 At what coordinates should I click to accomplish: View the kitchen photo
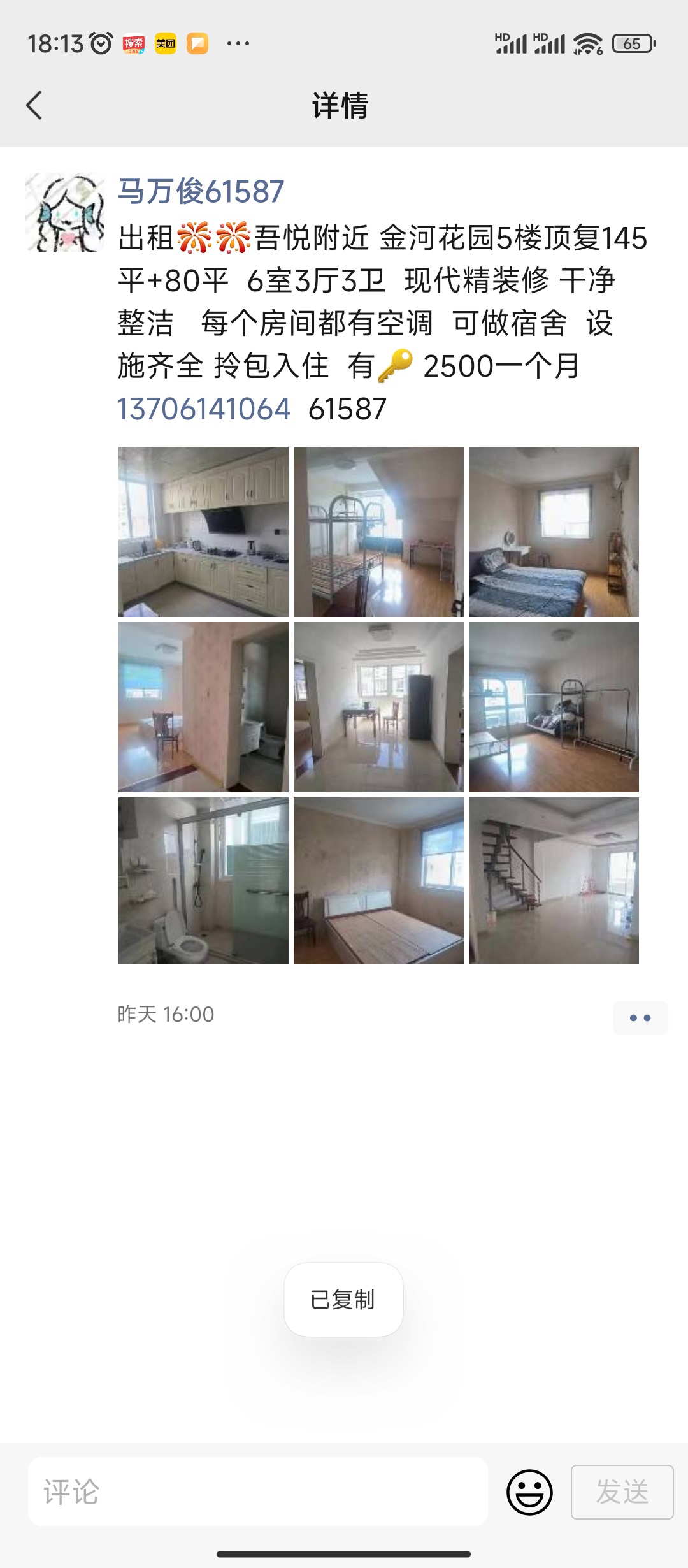tap(203, 532)
